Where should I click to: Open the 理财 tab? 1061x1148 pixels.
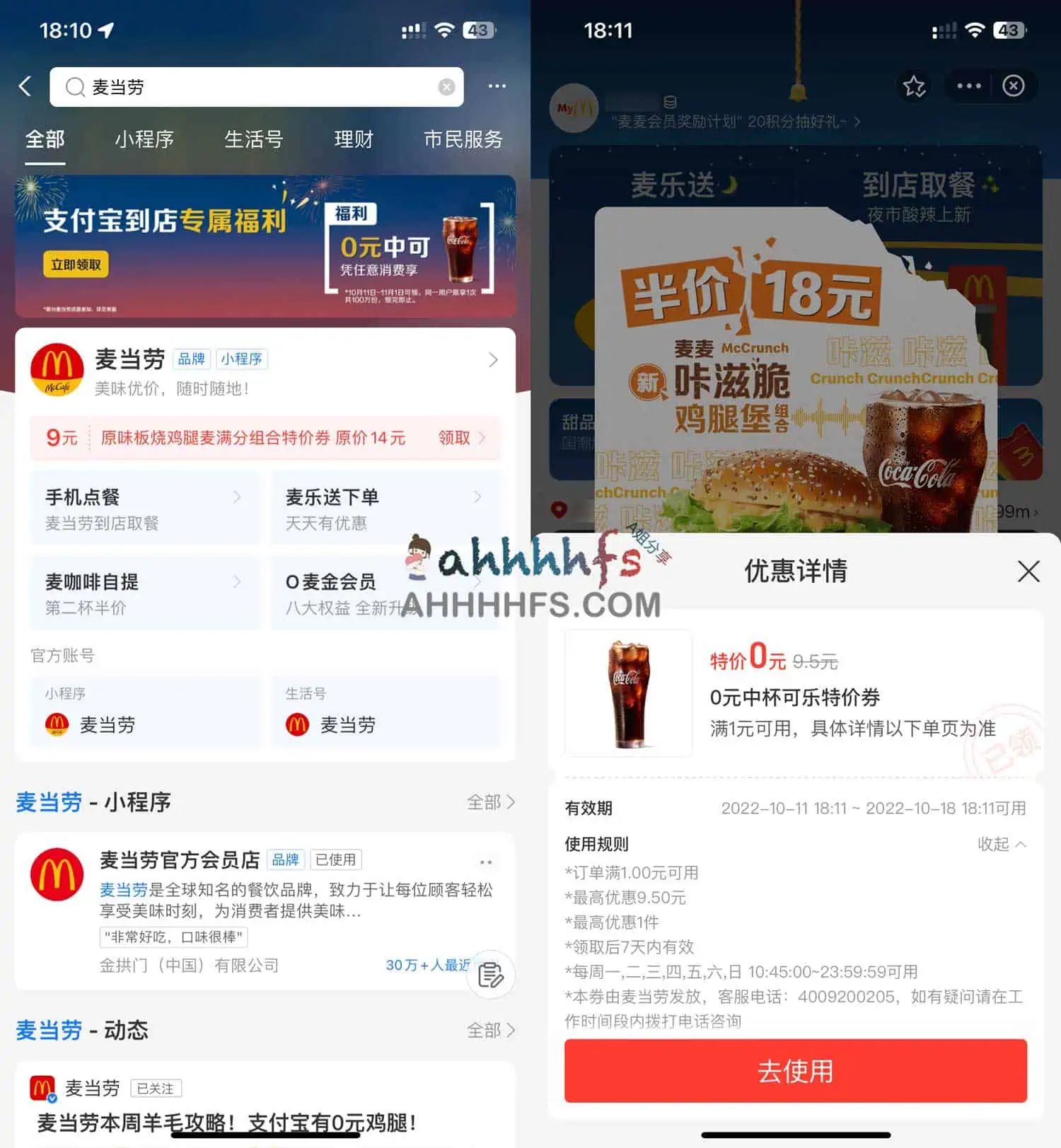coord(353,139)
